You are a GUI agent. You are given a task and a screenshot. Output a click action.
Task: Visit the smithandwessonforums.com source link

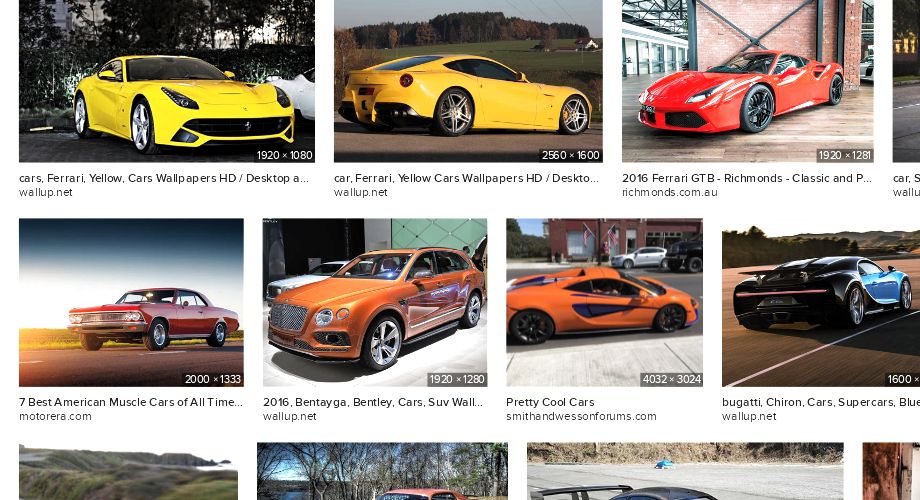(x=581, y=416)
